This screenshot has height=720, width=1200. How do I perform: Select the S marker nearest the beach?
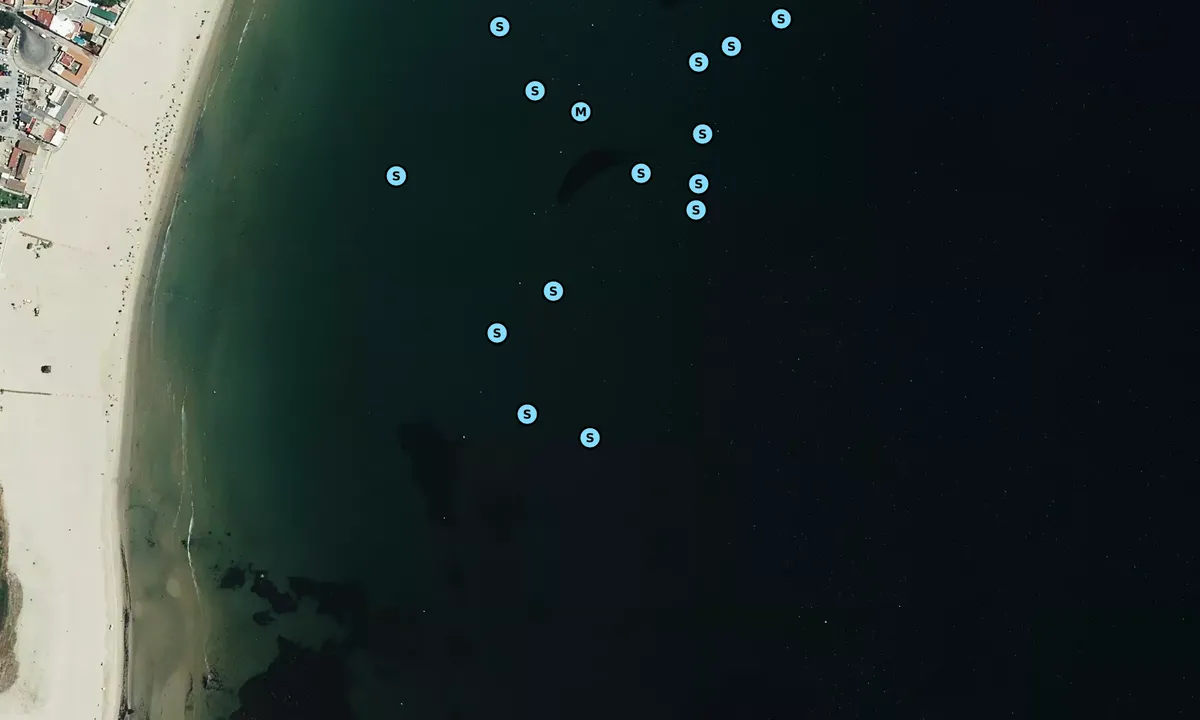click(396, 176)
